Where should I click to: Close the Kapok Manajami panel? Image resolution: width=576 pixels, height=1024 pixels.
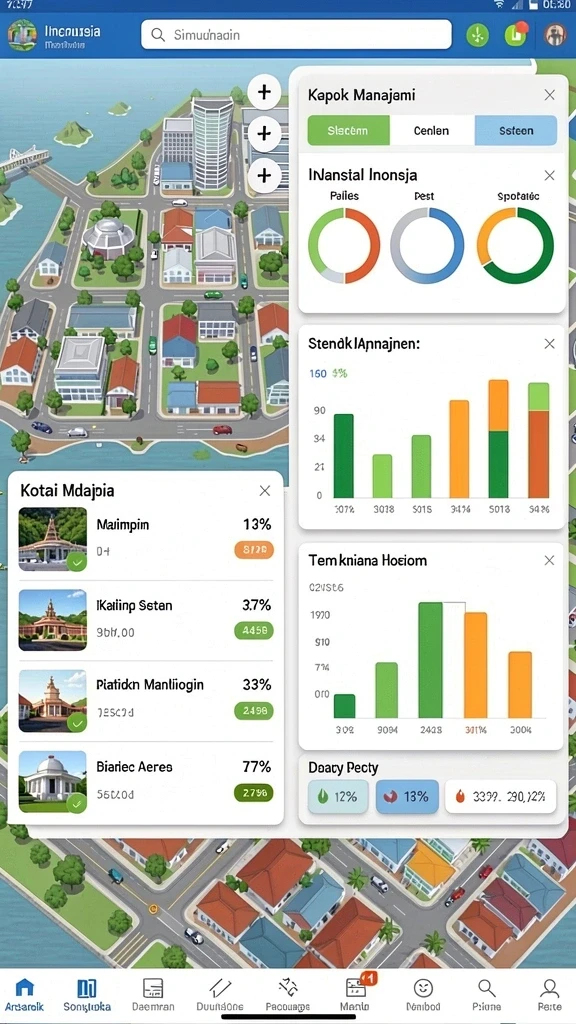(549, 95)
